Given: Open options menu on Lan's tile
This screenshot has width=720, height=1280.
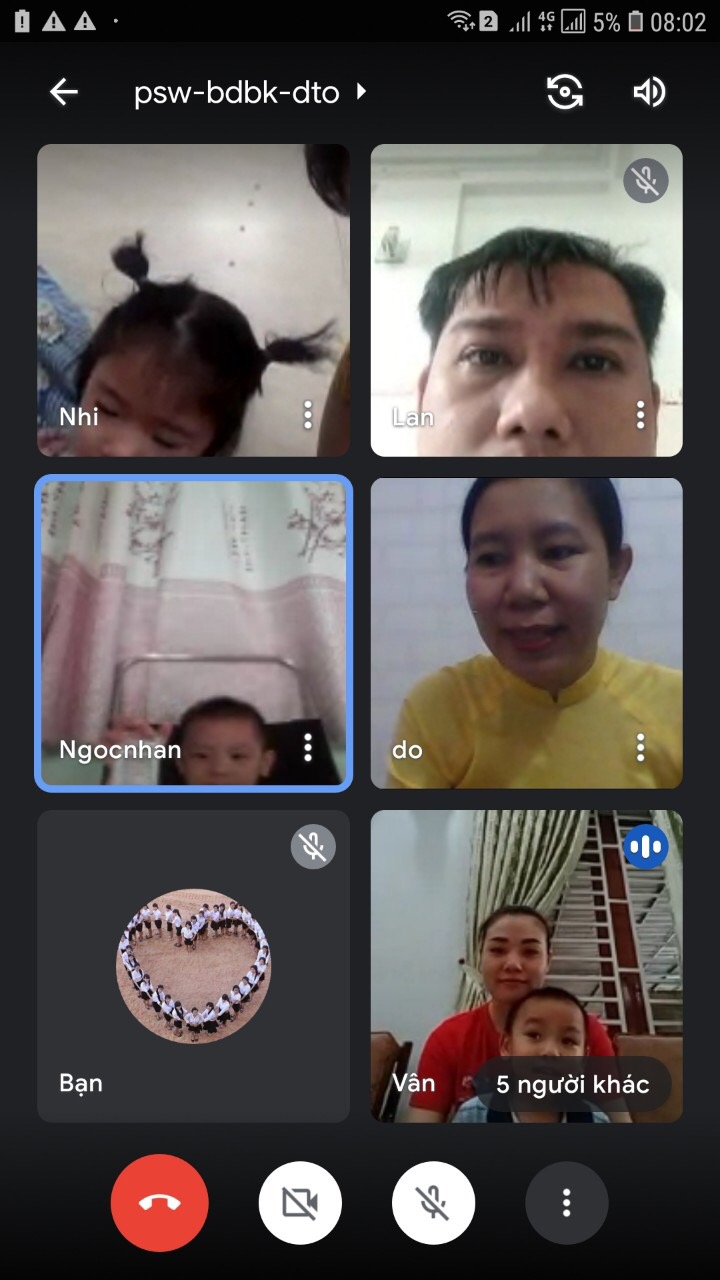Looking at the screenshot, I should click(641, 414).
